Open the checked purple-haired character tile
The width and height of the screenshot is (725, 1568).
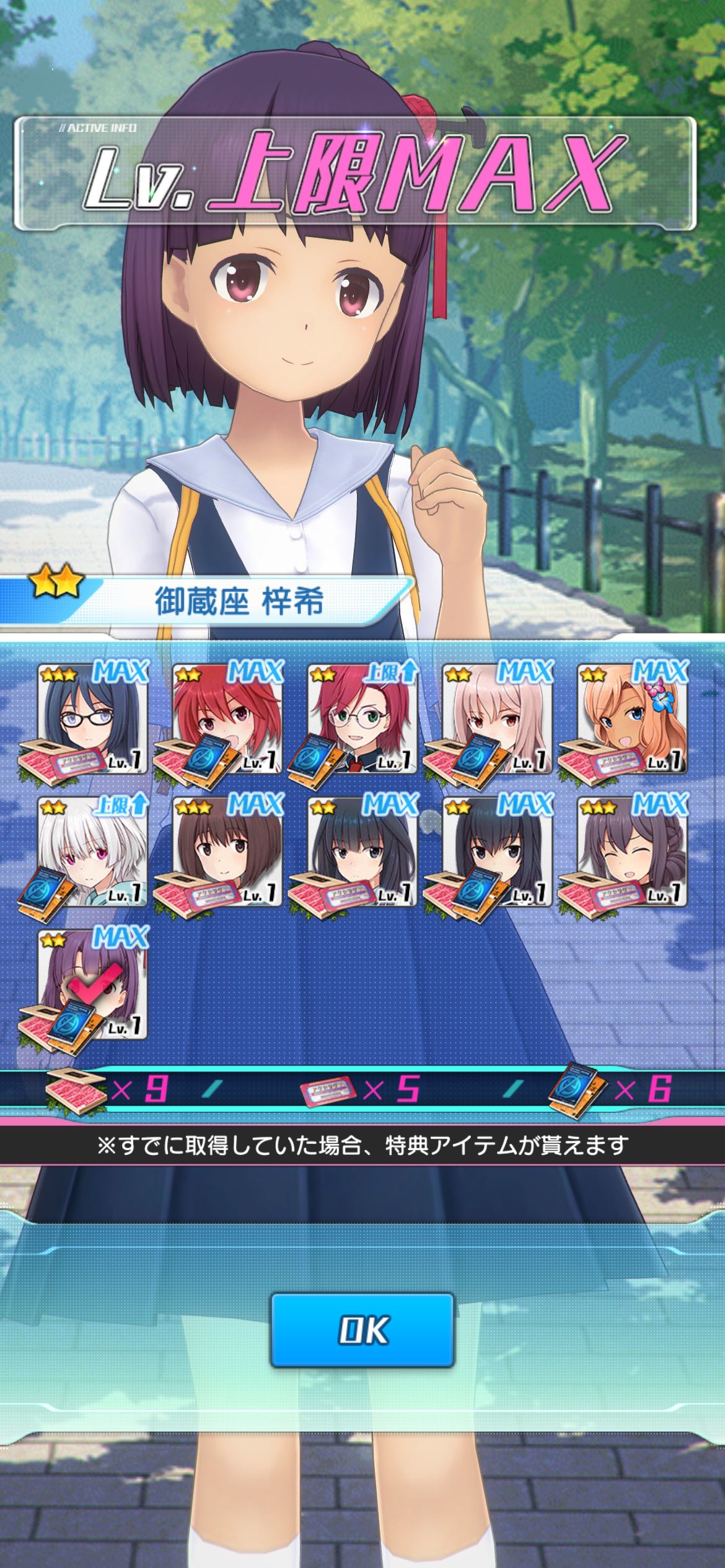tap(93, 986)
